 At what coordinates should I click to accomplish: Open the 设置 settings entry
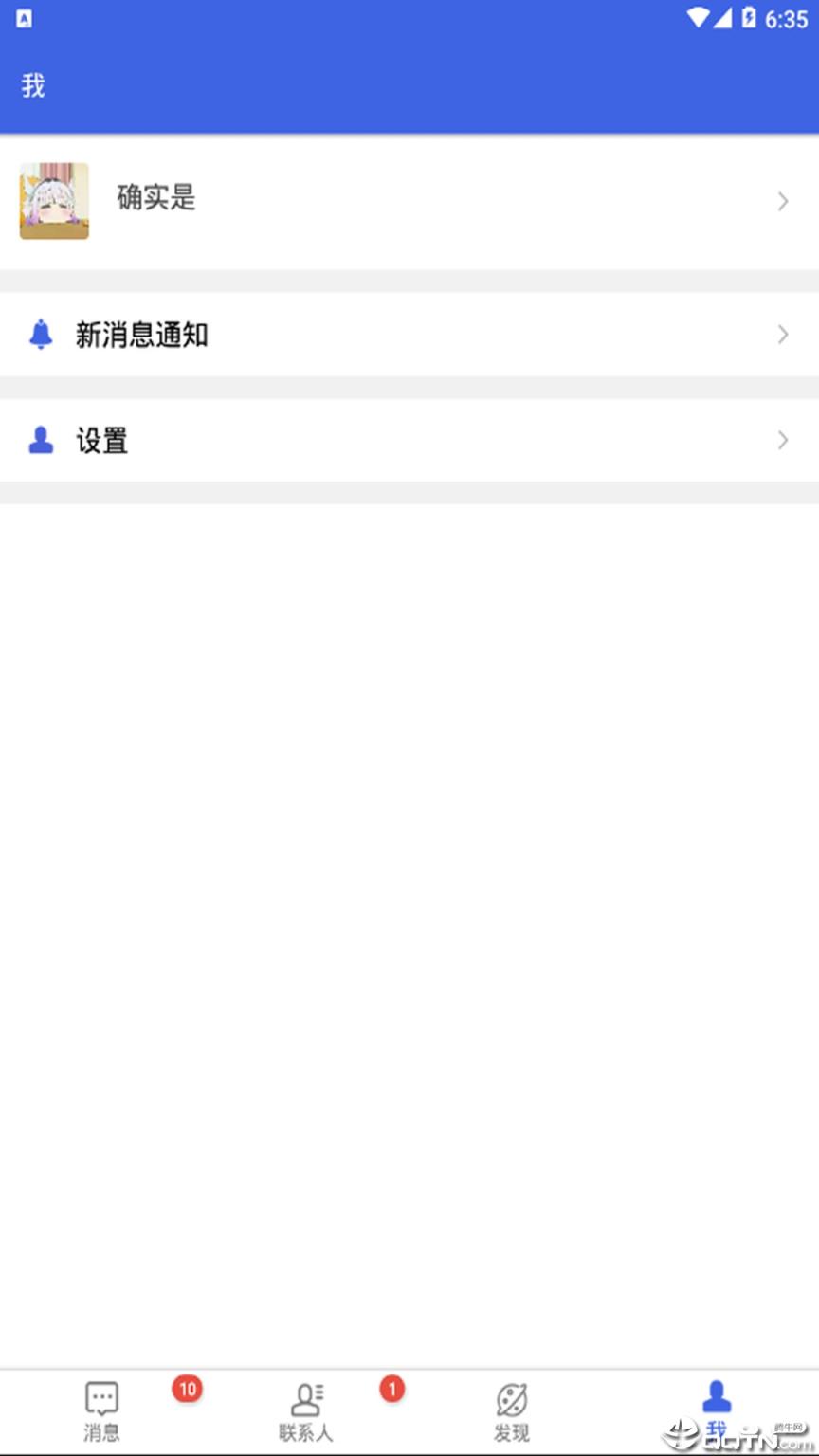pos(101,440)
